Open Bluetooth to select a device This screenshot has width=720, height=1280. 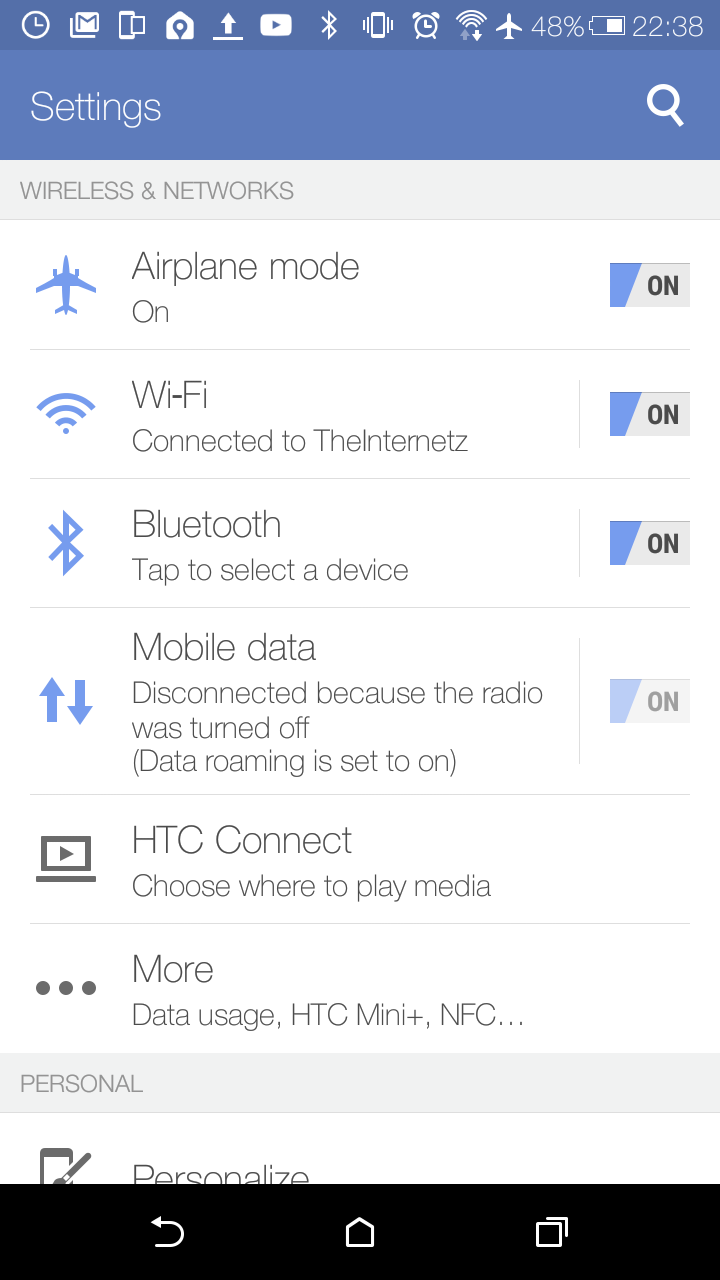click(300, 544)
